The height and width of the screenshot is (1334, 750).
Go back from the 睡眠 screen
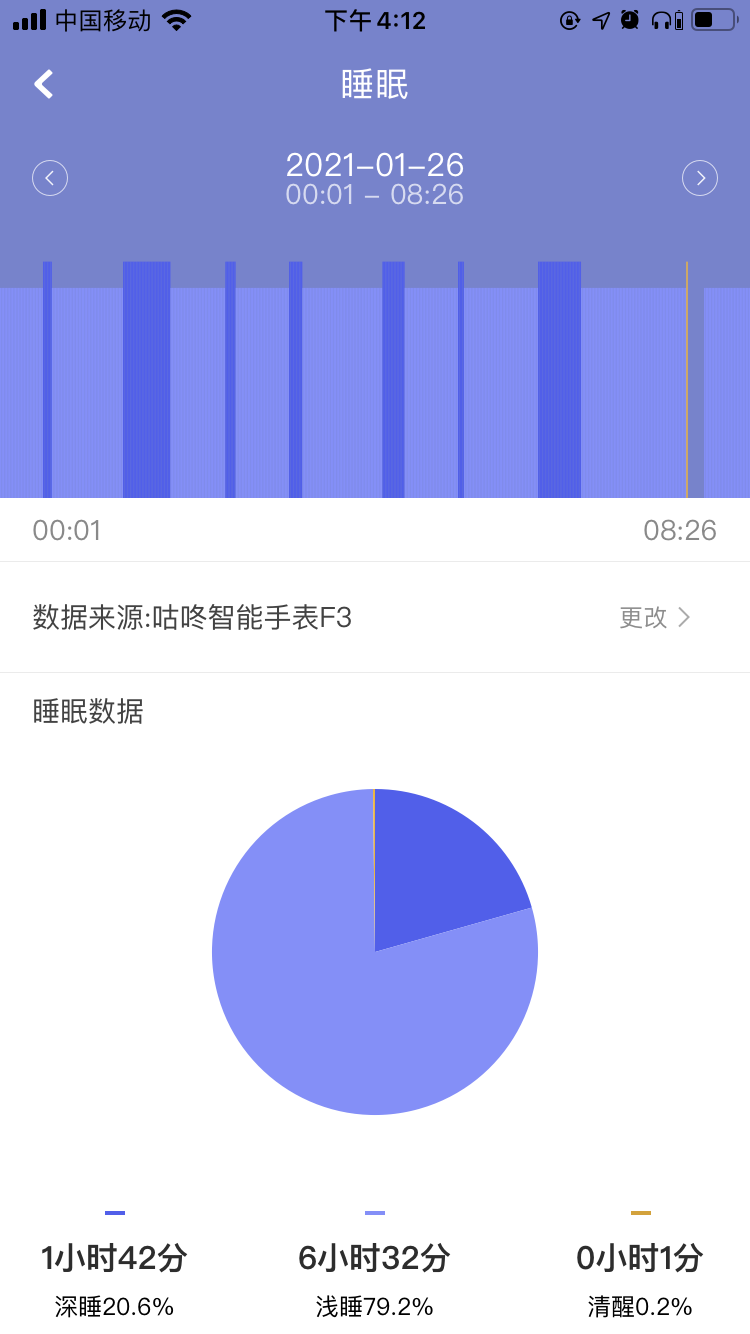pos(44,84)
